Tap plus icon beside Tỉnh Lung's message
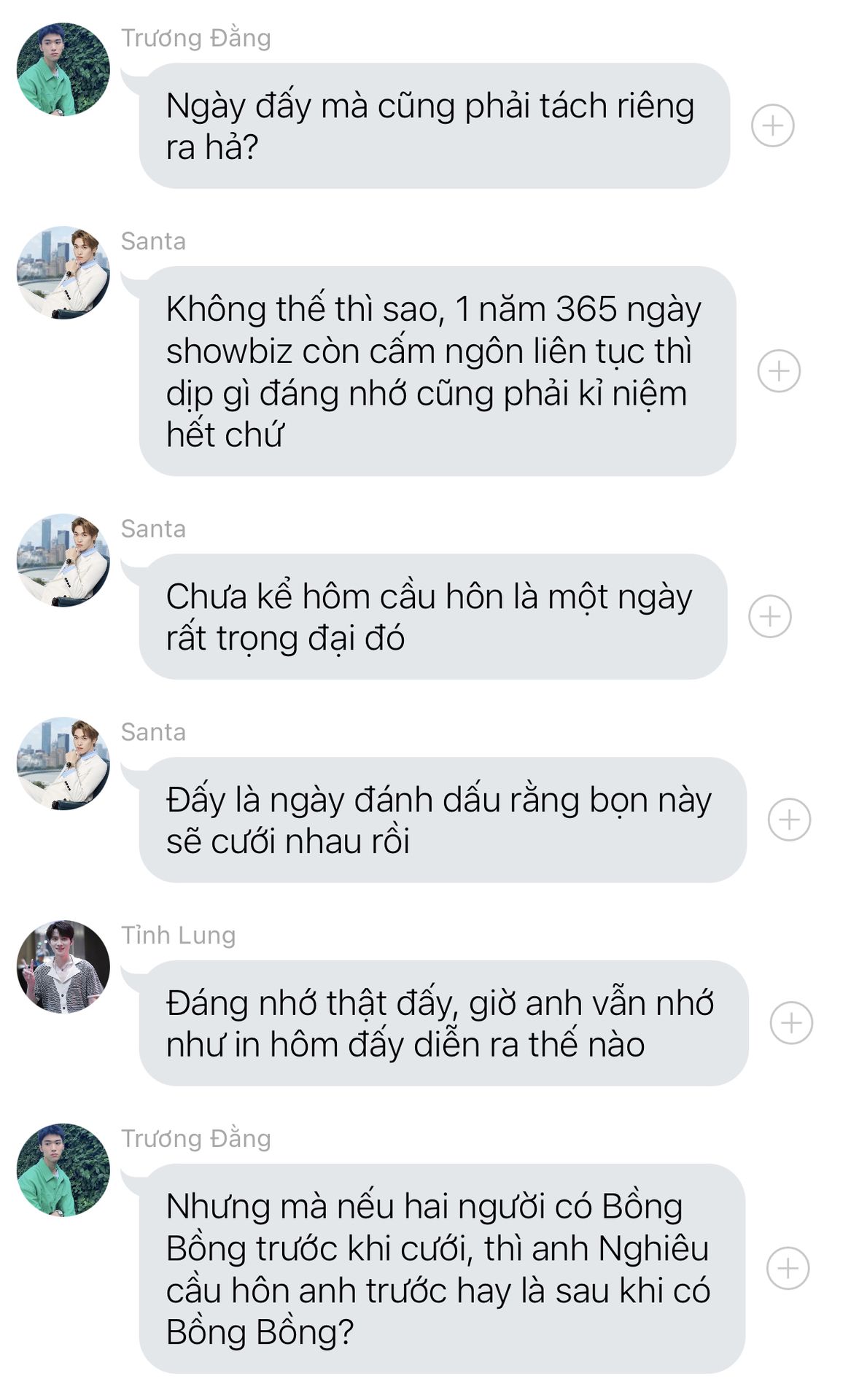This screenshot has height=1400, width=859. point(791,1022)
